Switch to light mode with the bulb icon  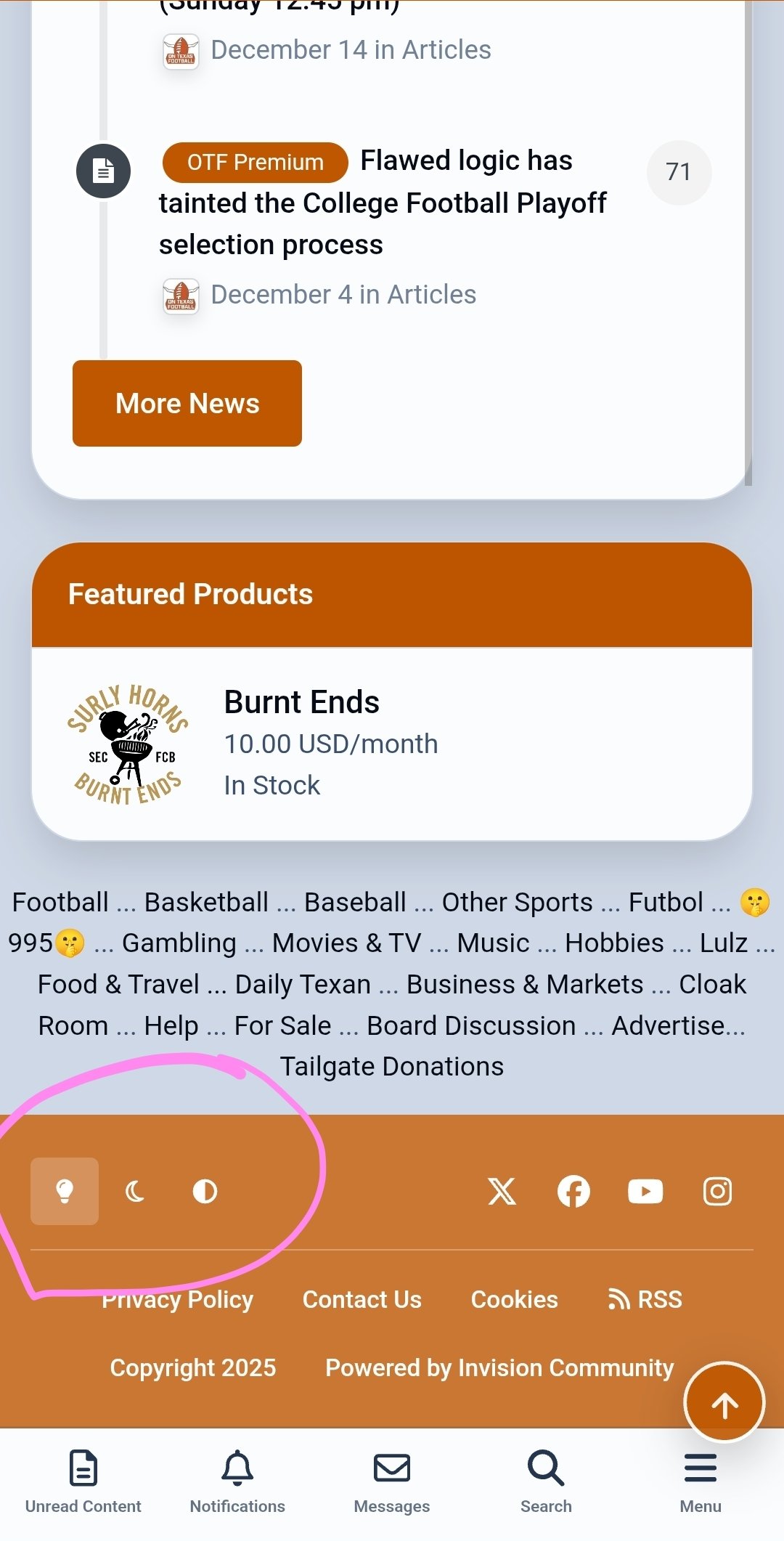pyautogui.click(x=65, y=1191)
